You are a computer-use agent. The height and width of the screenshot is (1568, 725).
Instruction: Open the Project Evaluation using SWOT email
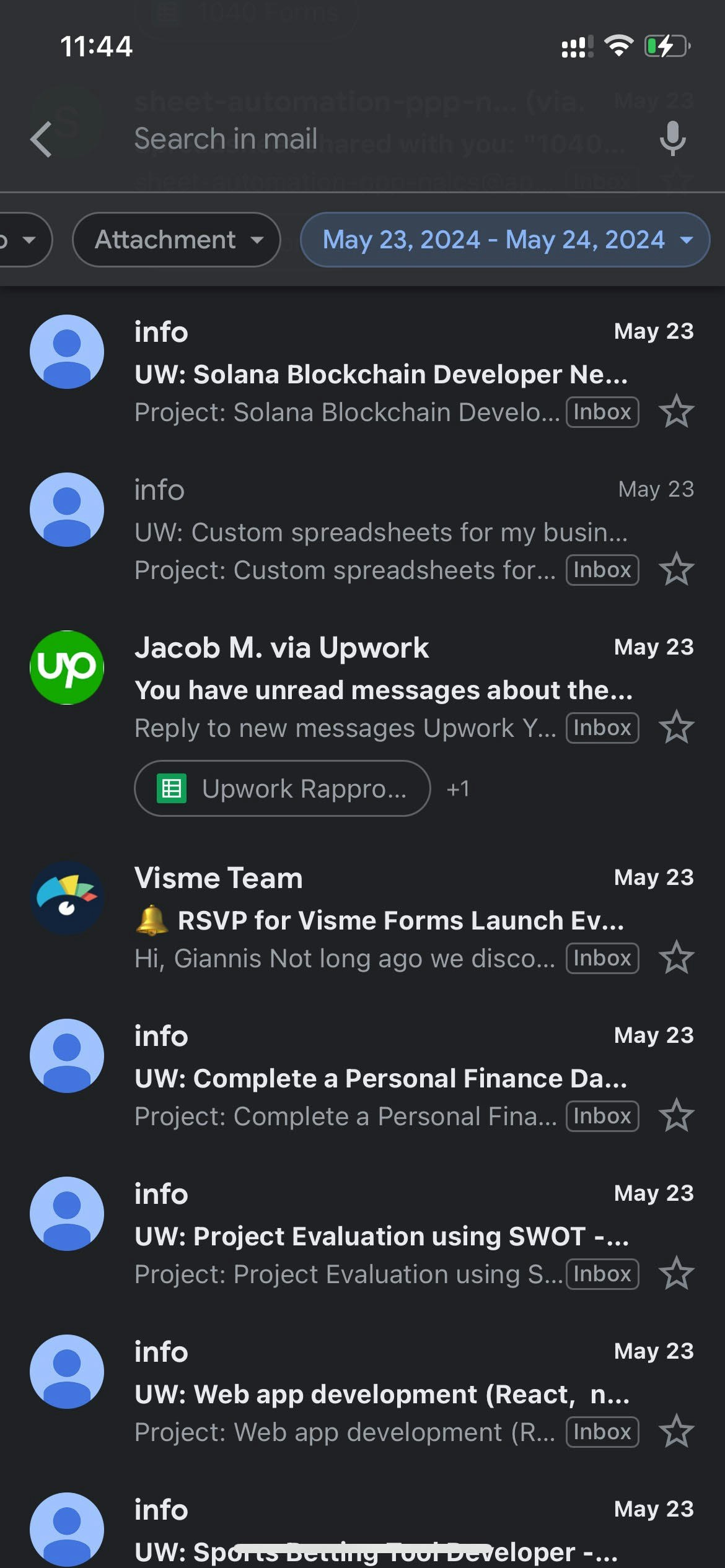coord(372,1236)
